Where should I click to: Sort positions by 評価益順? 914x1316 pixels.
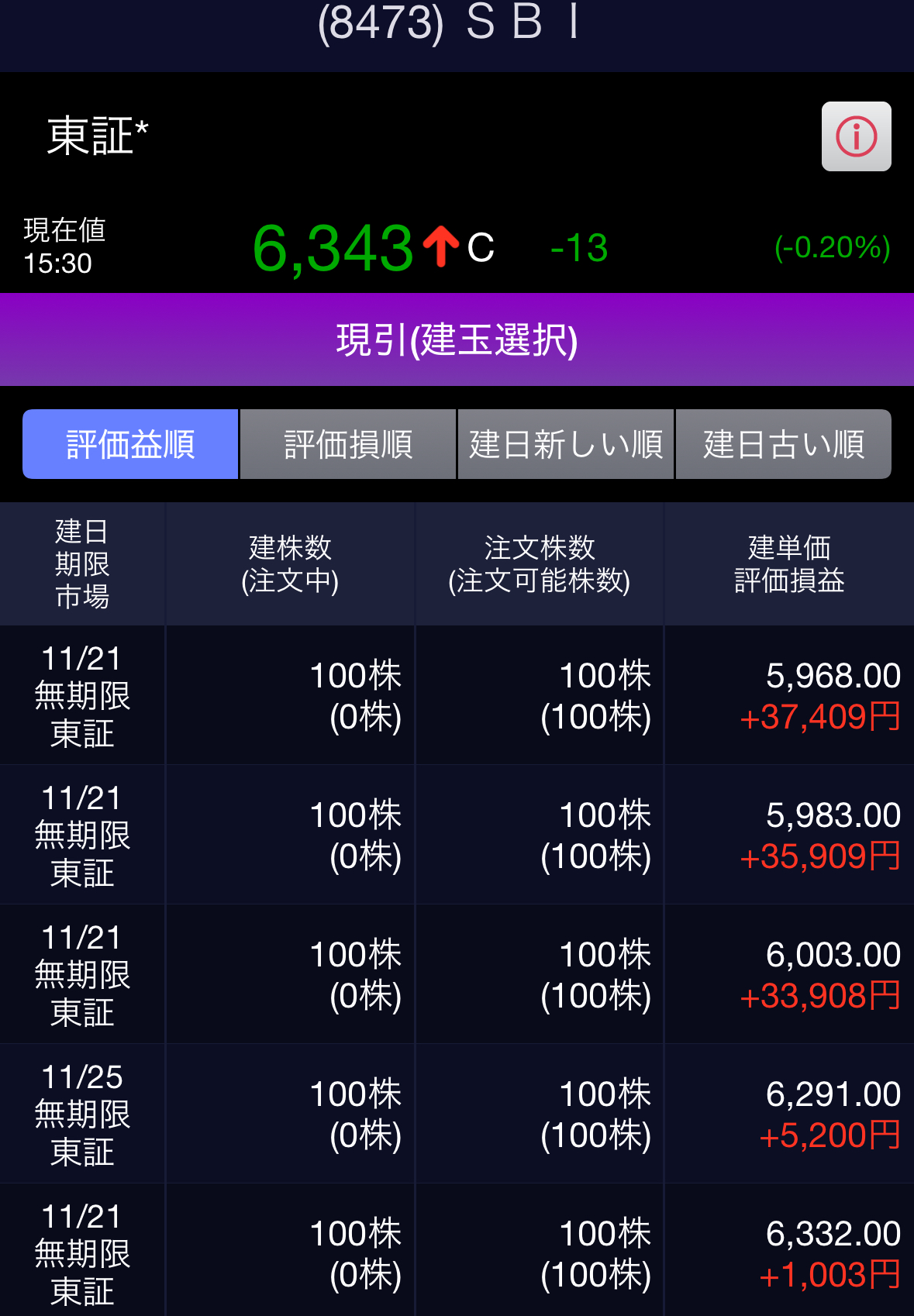[x=130, y=444]
